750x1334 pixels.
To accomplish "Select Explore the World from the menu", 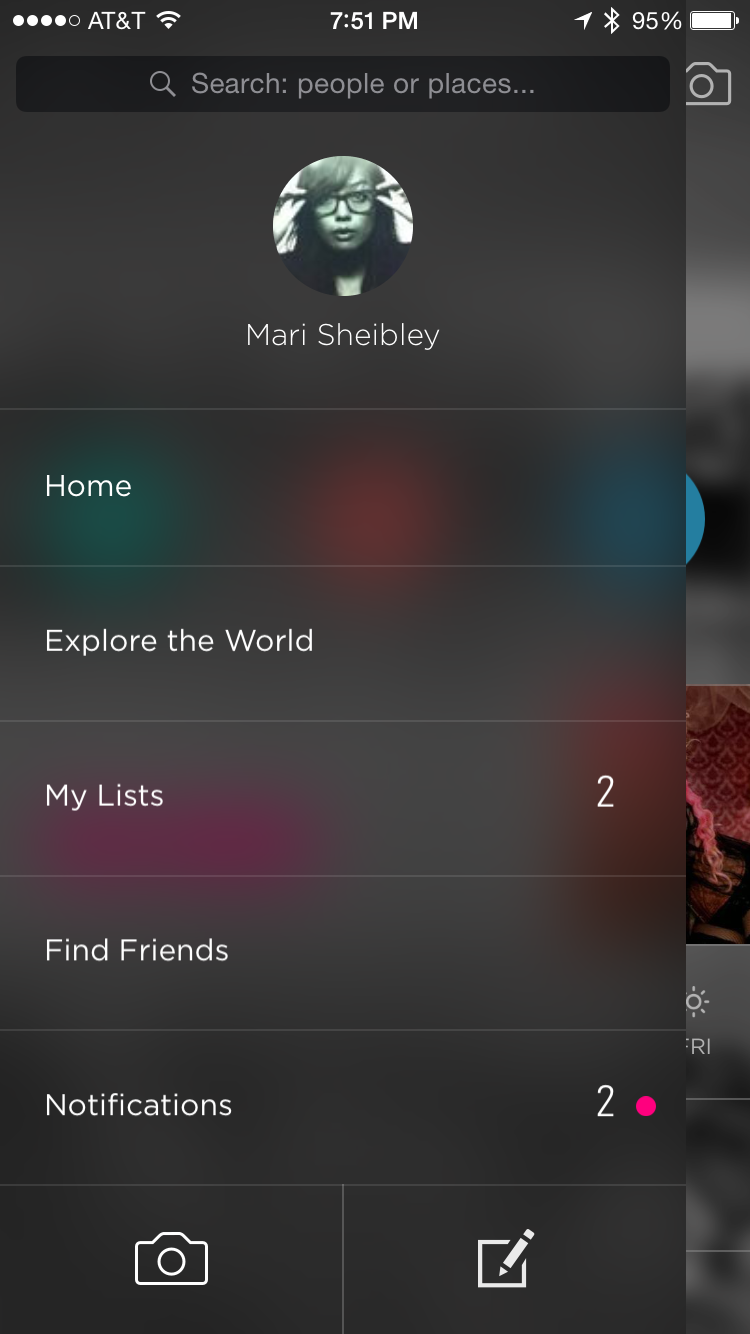I will [179, 640].
